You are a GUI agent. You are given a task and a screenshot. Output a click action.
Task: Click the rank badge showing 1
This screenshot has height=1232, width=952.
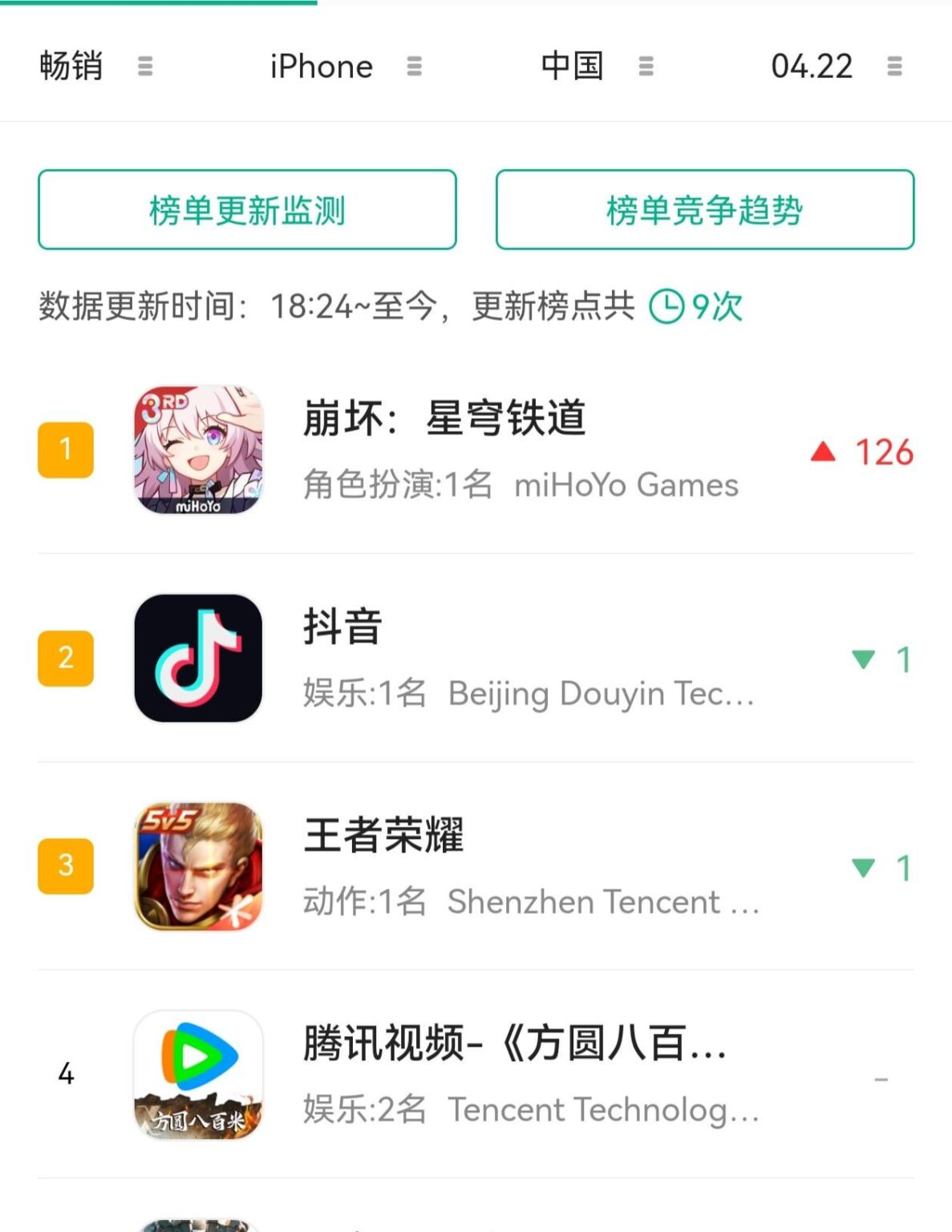pyautogui.click(x=66, y=449)
